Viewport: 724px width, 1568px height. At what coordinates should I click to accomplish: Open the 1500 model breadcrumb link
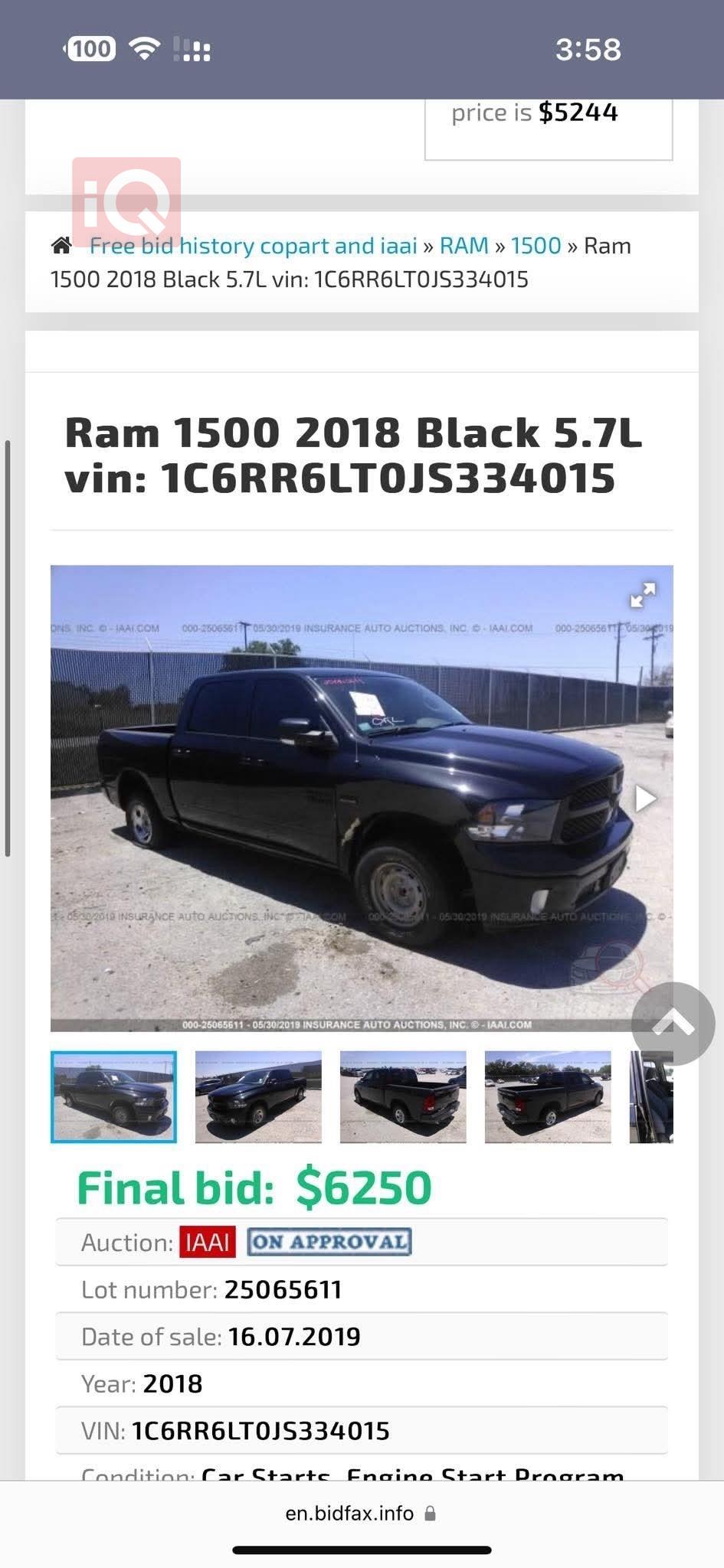click(536, 246)
